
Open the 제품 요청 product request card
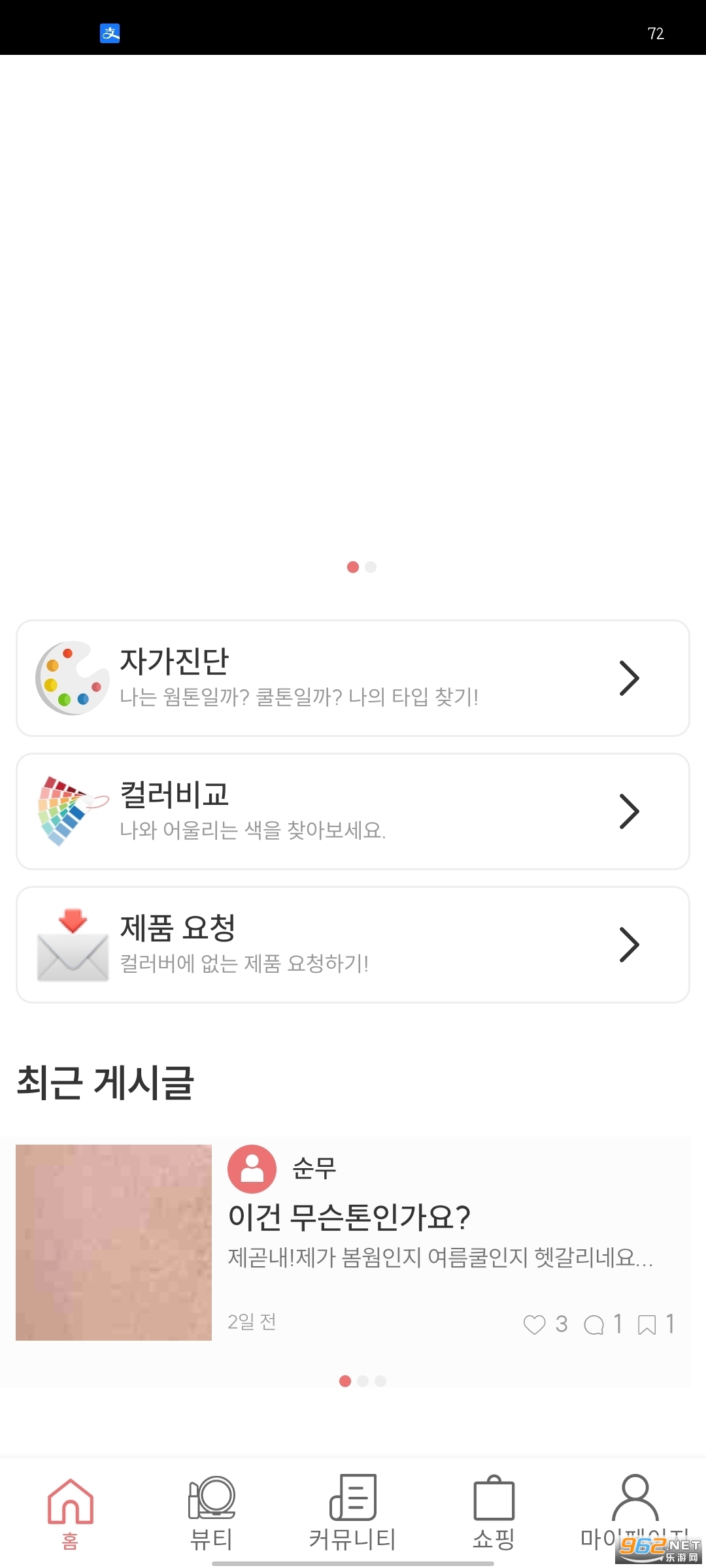pos(353,945)
